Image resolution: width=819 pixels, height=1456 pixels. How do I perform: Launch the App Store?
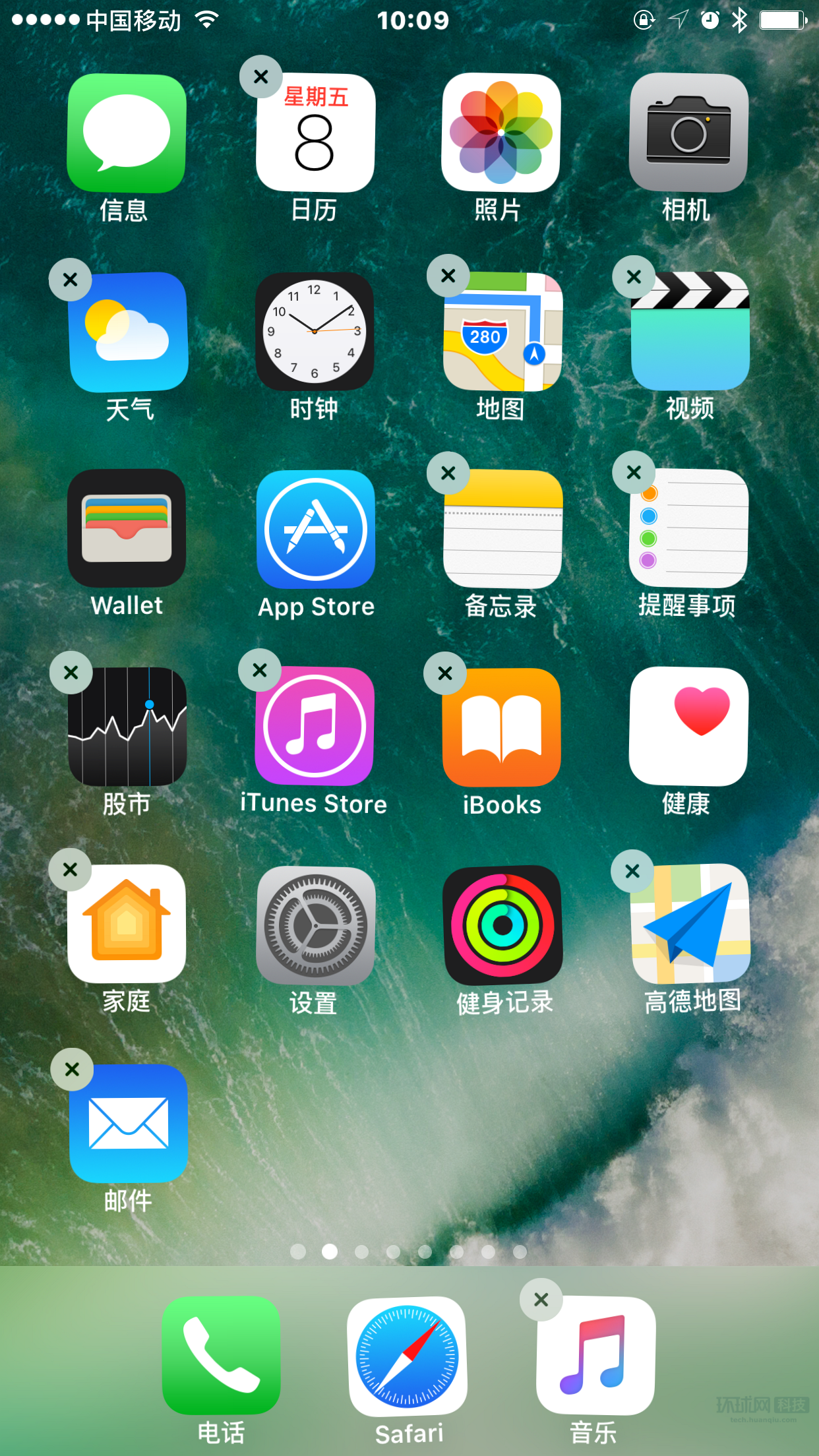pyautogui.click(x=316, y=529)
